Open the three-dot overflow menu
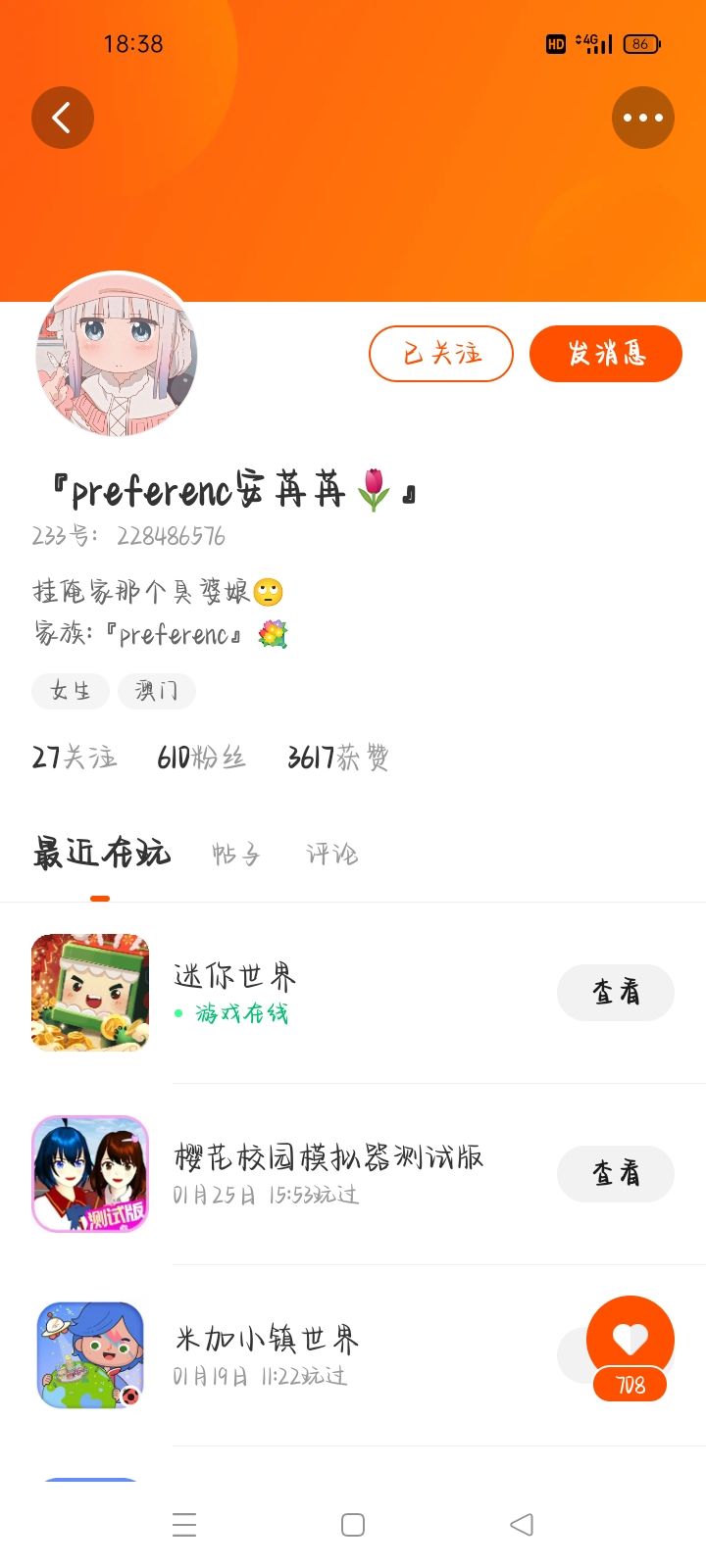 (643, 118)
